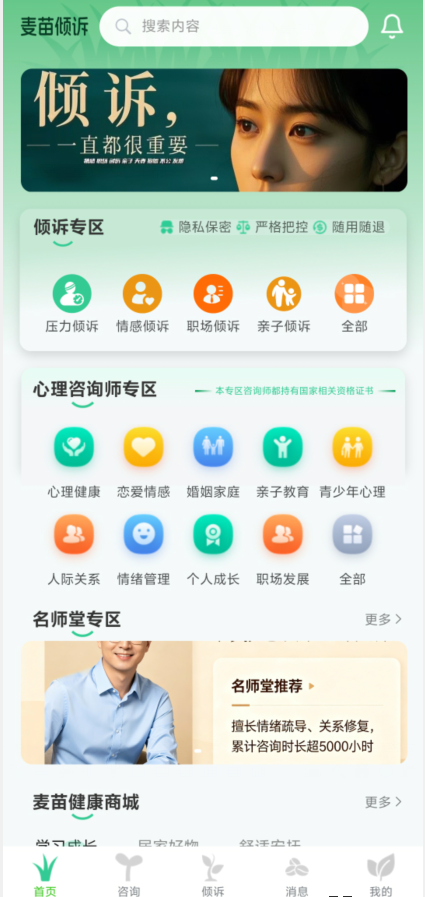Screen dimensions: 425x897
Task: Select 恋爱情感 counselor category
Action: [144, 463]
